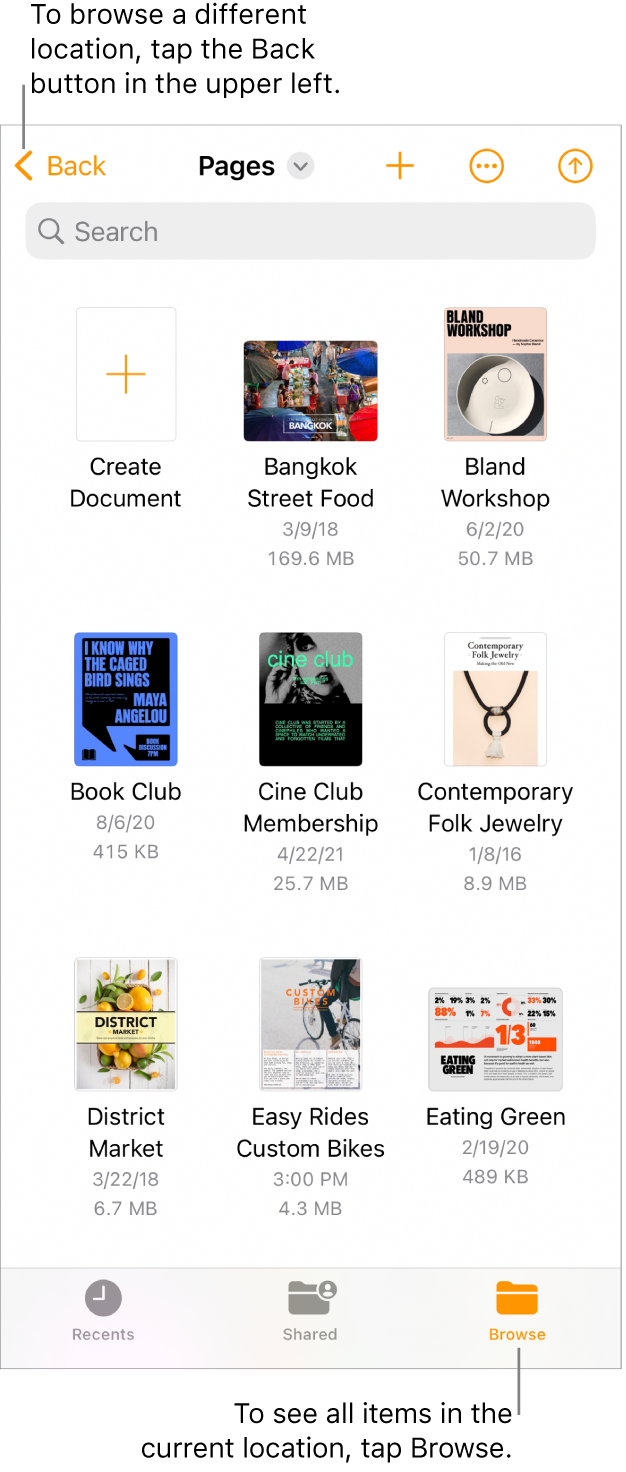Tap the plus icon in the toolbar
Viewport: 626px width, 1472px height.
coord(400,166)
